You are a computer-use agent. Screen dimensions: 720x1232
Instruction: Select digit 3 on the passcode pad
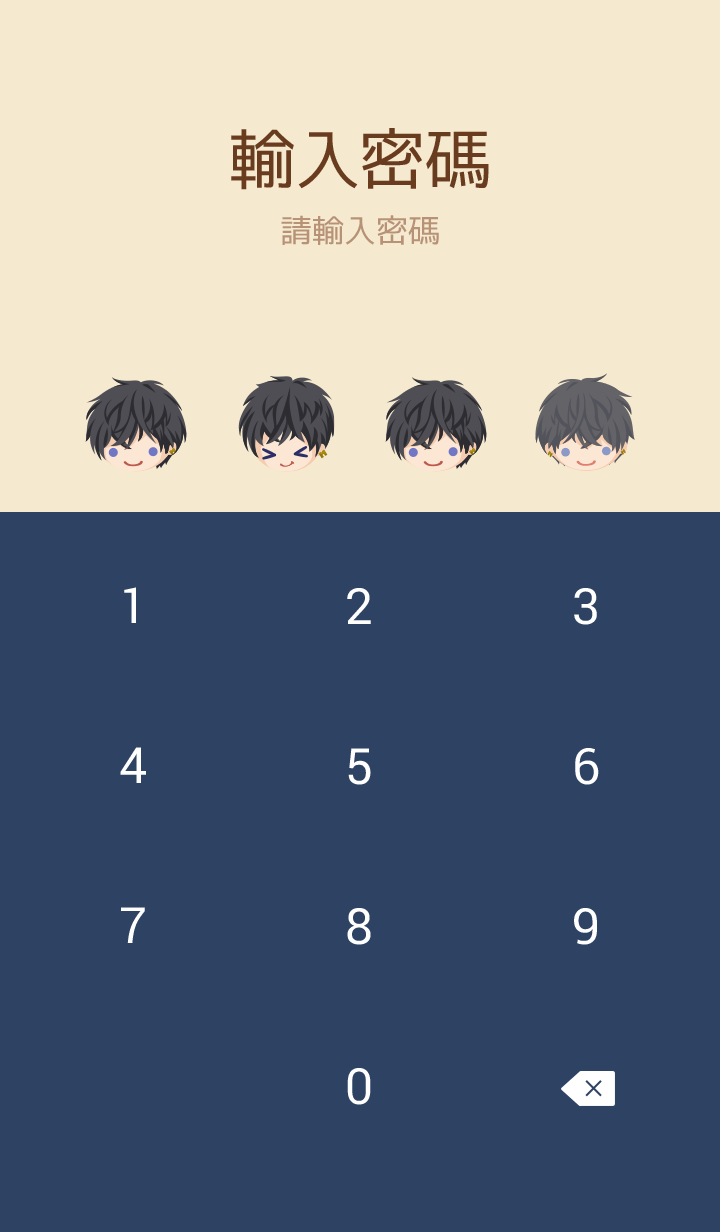586,607
